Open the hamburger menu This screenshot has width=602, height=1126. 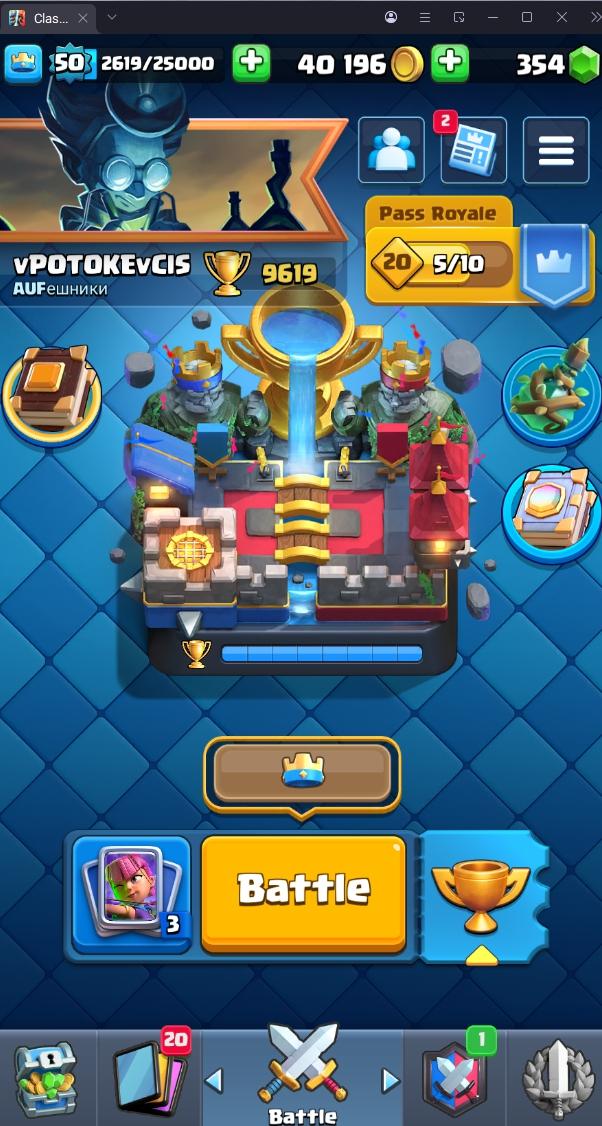pyautogui.click(x=555, y=150)
